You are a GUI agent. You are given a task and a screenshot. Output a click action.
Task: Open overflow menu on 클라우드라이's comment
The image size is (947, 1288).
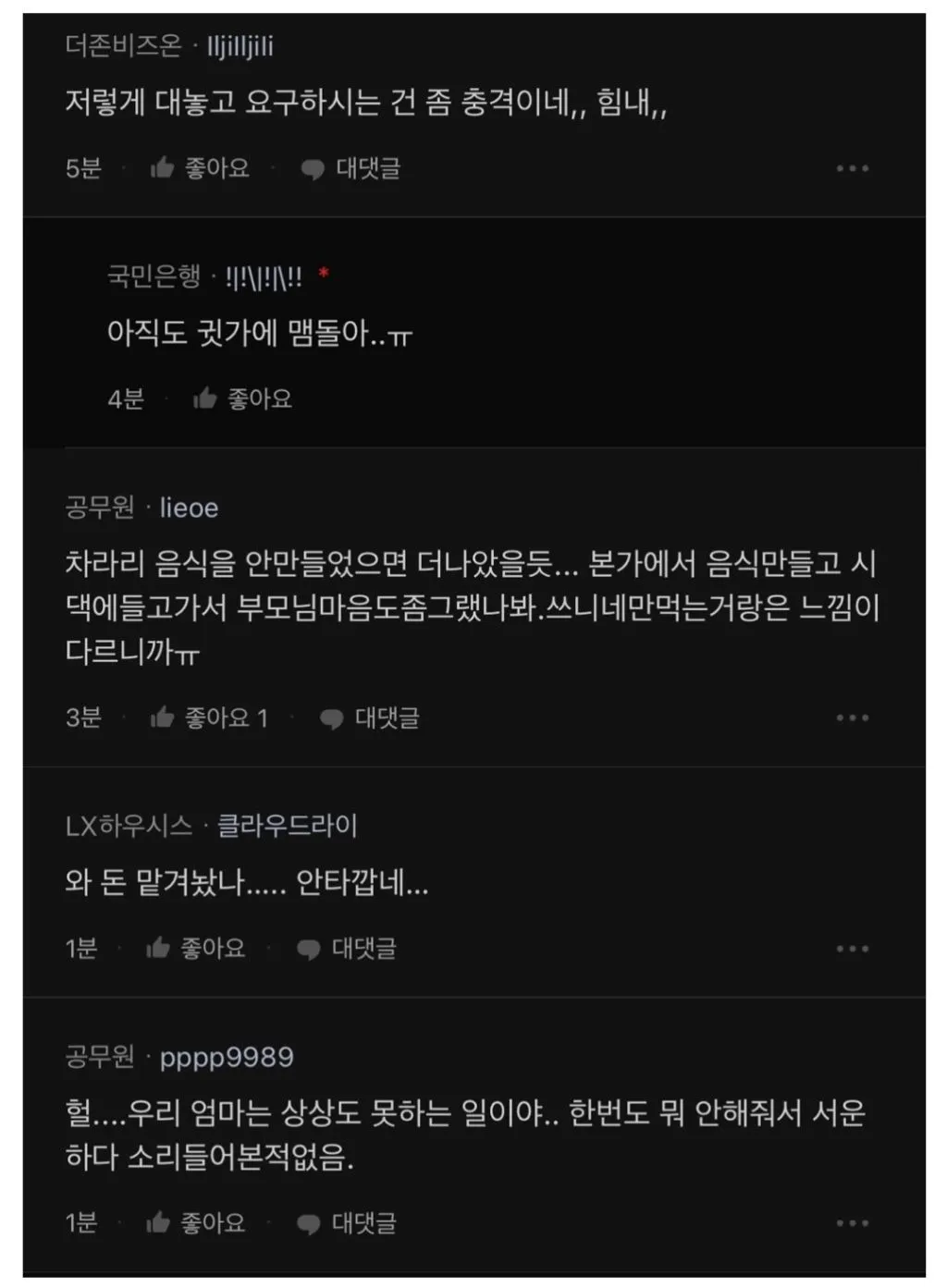pyautogui.click(x=852, y=948)
